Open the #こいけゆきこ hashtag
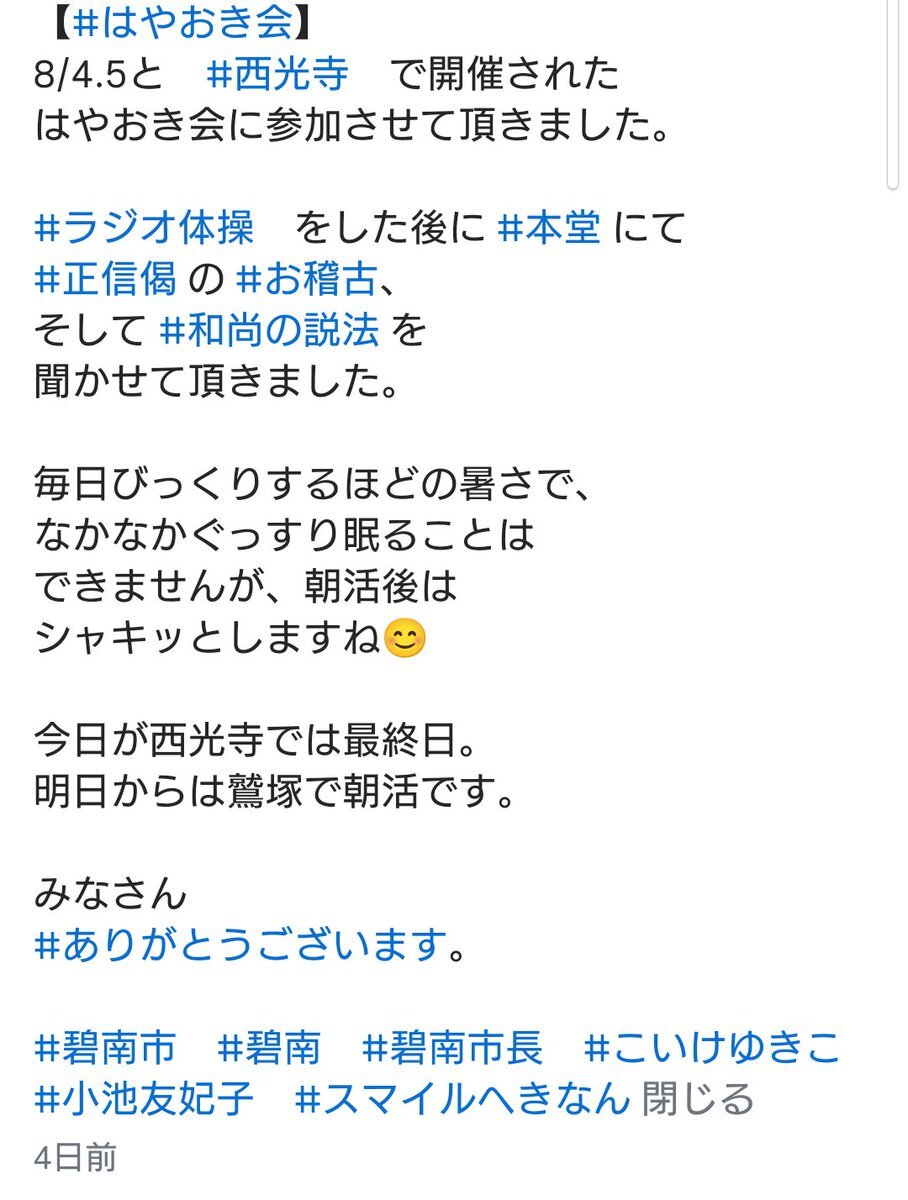The height and width of the screenshot is (1200, 908). 712,1048
